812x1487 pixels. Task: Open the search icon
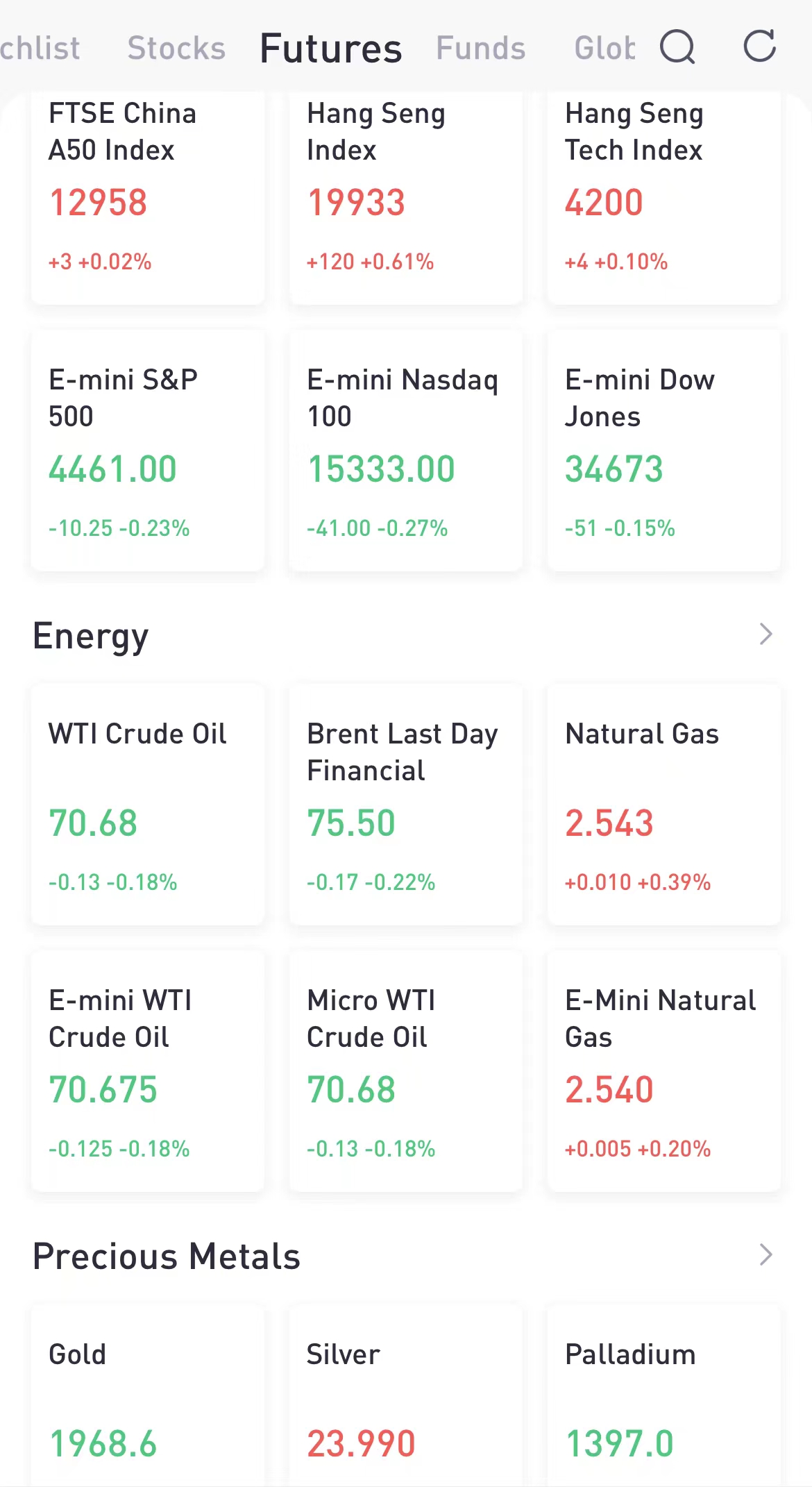(677, 47)
